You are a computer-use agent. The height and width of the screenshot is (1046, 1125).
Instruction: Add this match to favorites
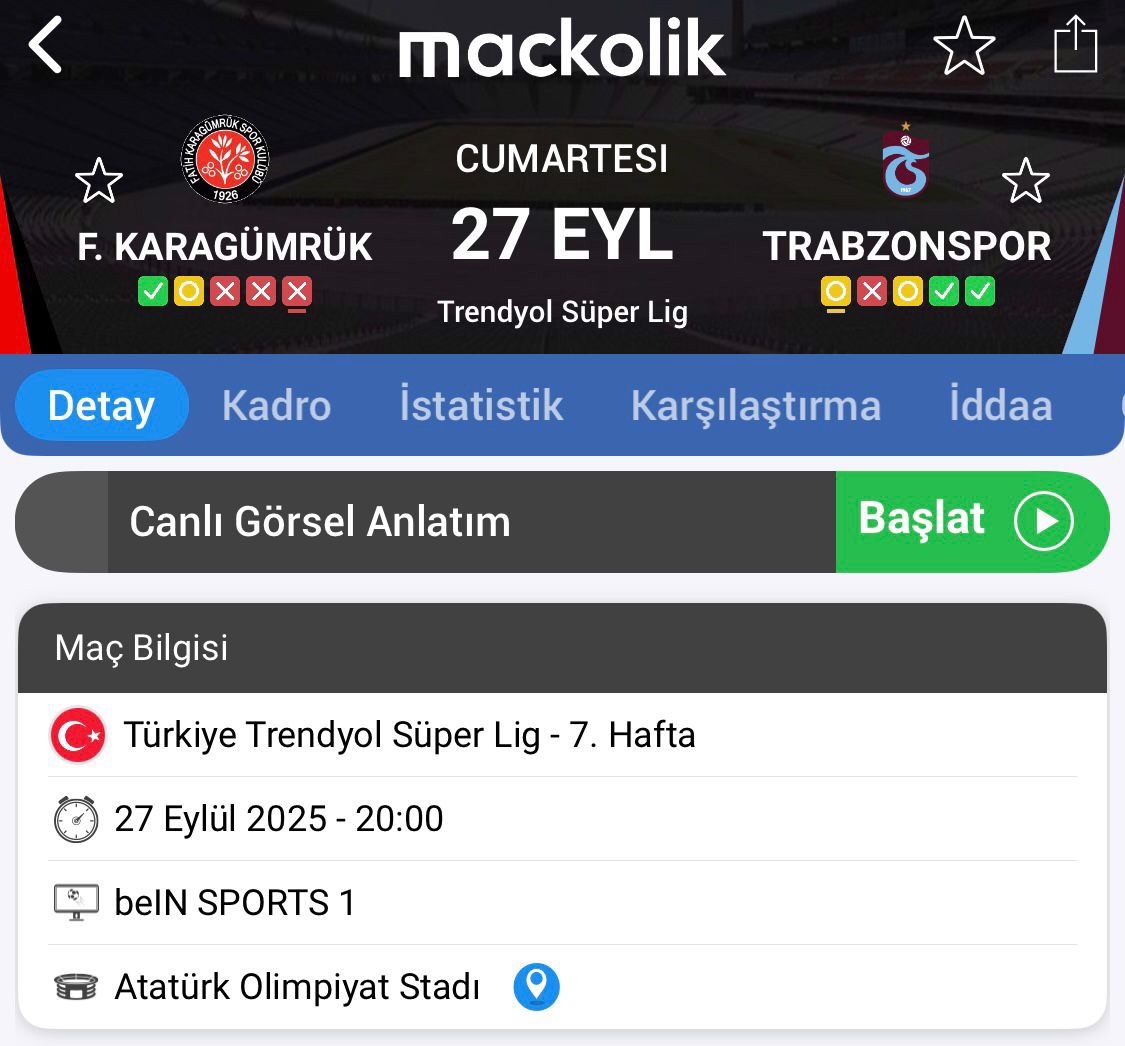963,47
